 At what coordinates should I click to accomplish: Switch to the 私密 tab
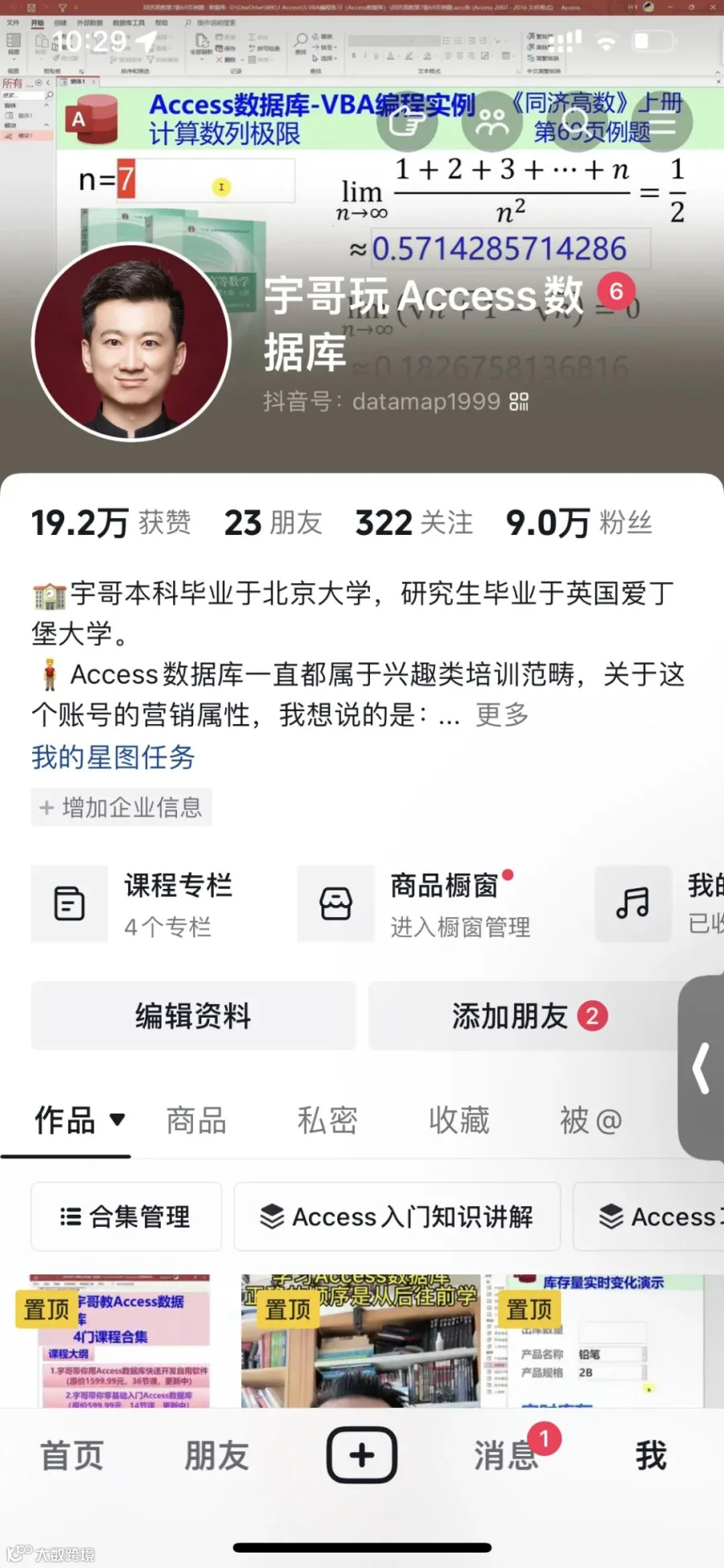(327, 1121)
